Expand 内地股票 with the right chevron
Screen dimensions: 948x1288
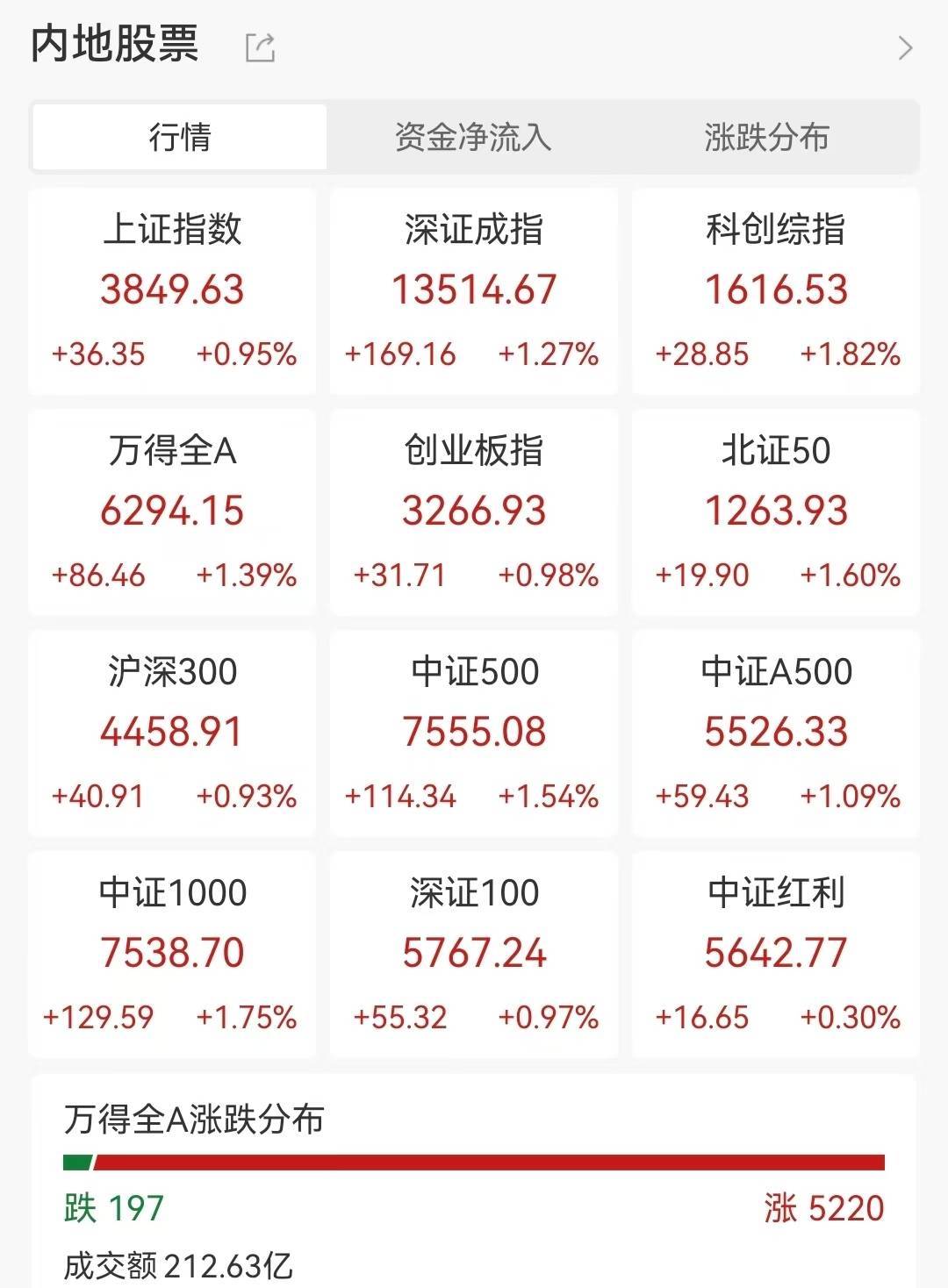[x=906, y=47]
